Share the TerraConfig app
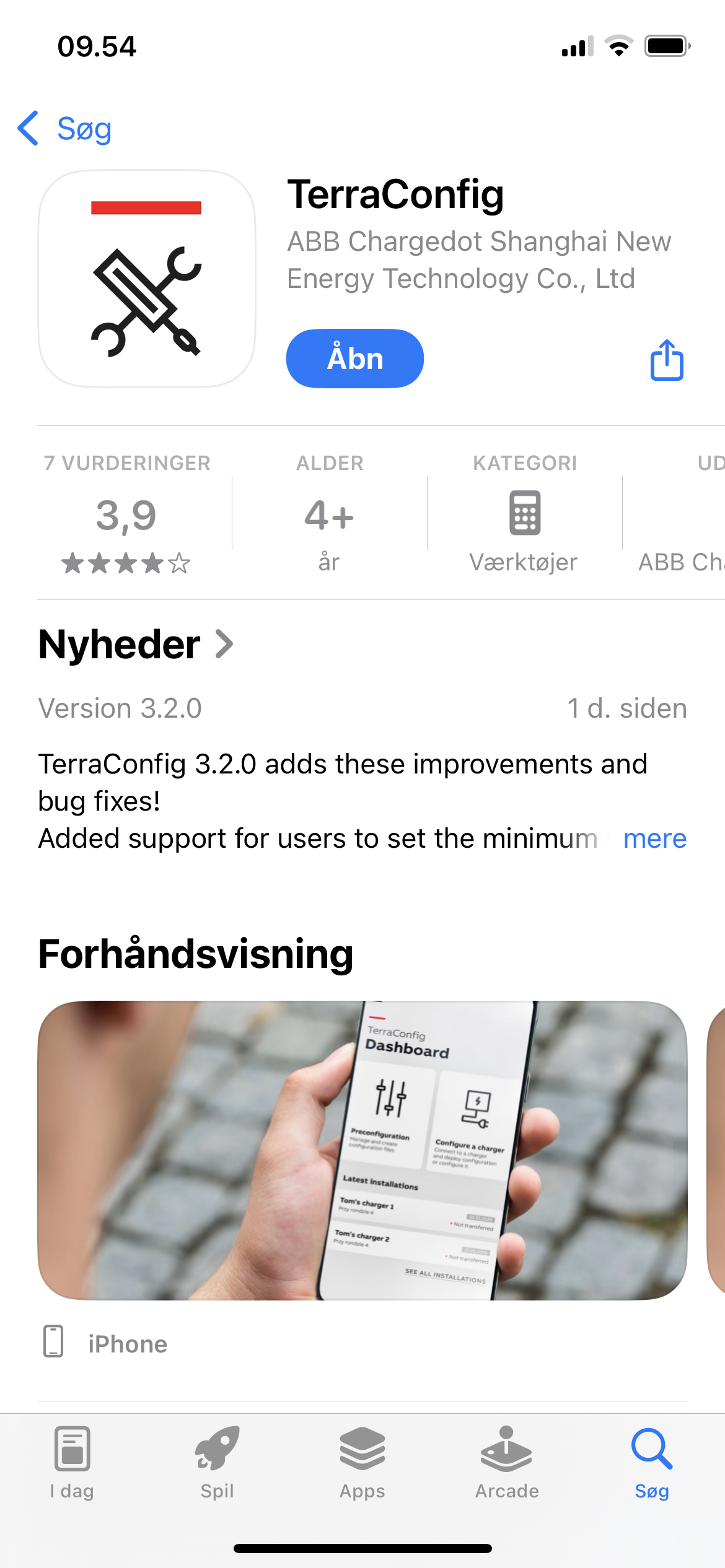 coord(667,360)
